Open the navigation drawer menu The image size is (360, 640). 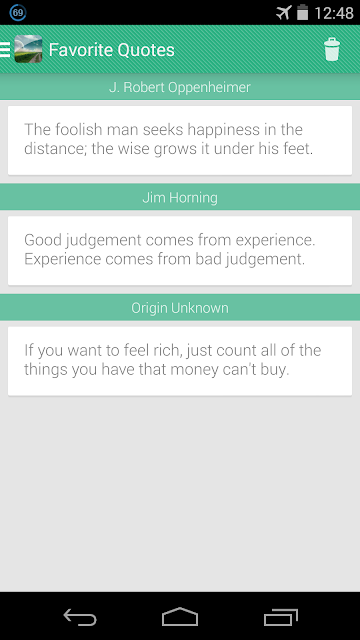pos(5,49)
